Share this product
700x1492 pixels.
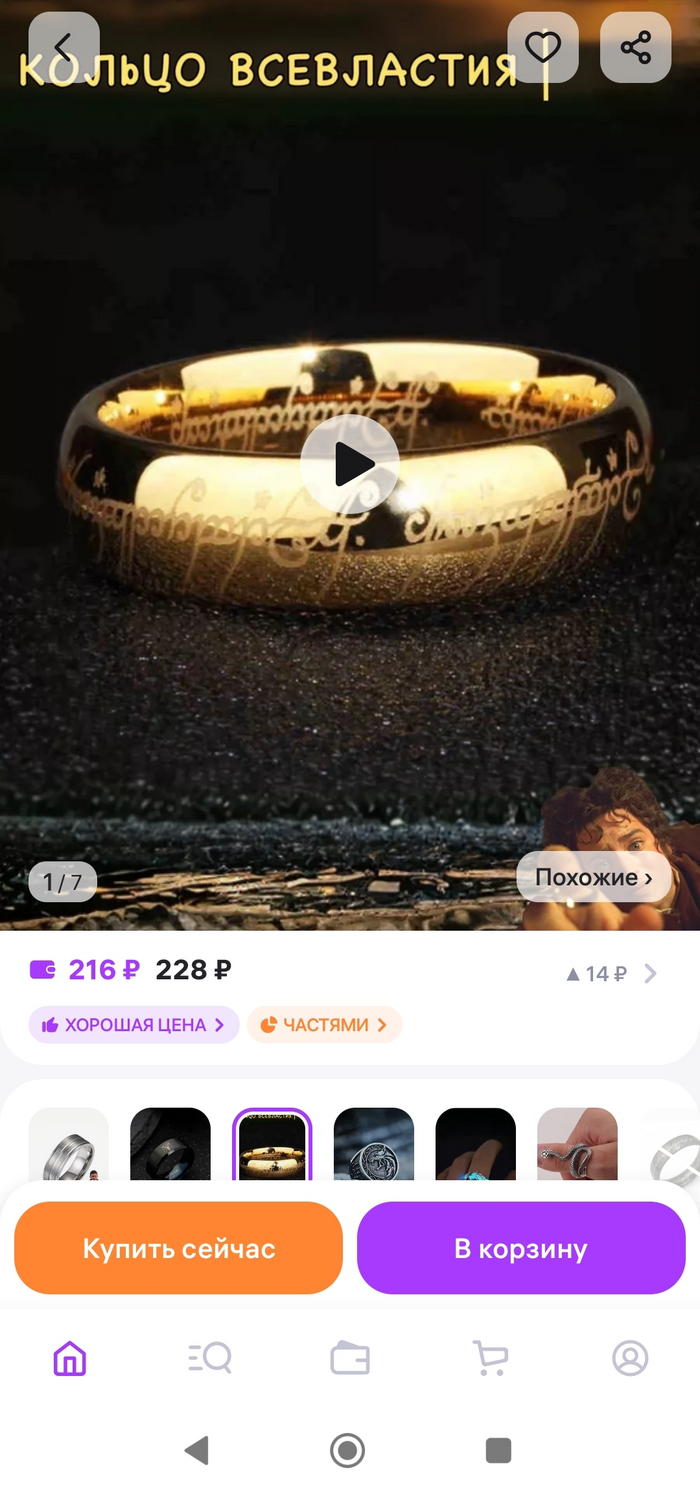(635, 47)
